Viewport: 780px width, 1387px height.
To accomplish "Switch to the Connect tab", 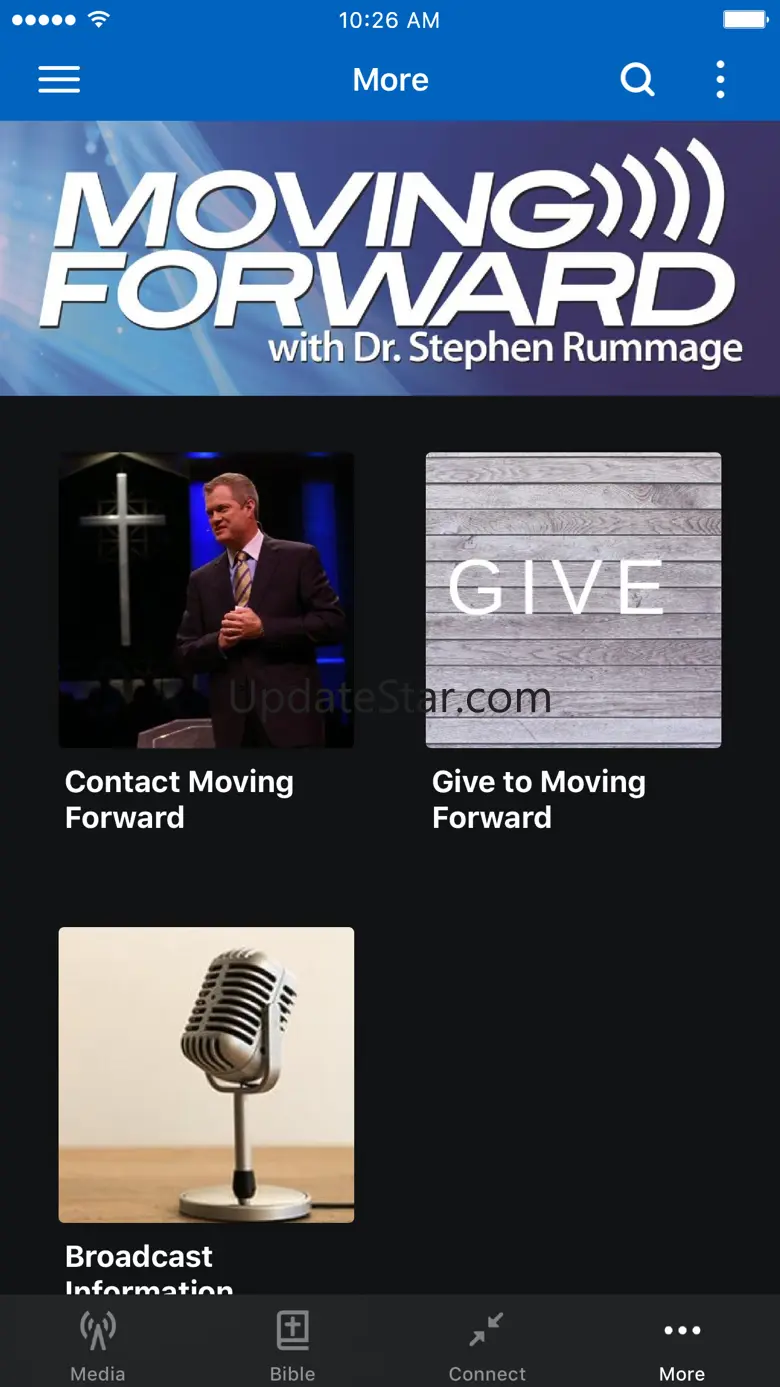I will click(487, 1345).
